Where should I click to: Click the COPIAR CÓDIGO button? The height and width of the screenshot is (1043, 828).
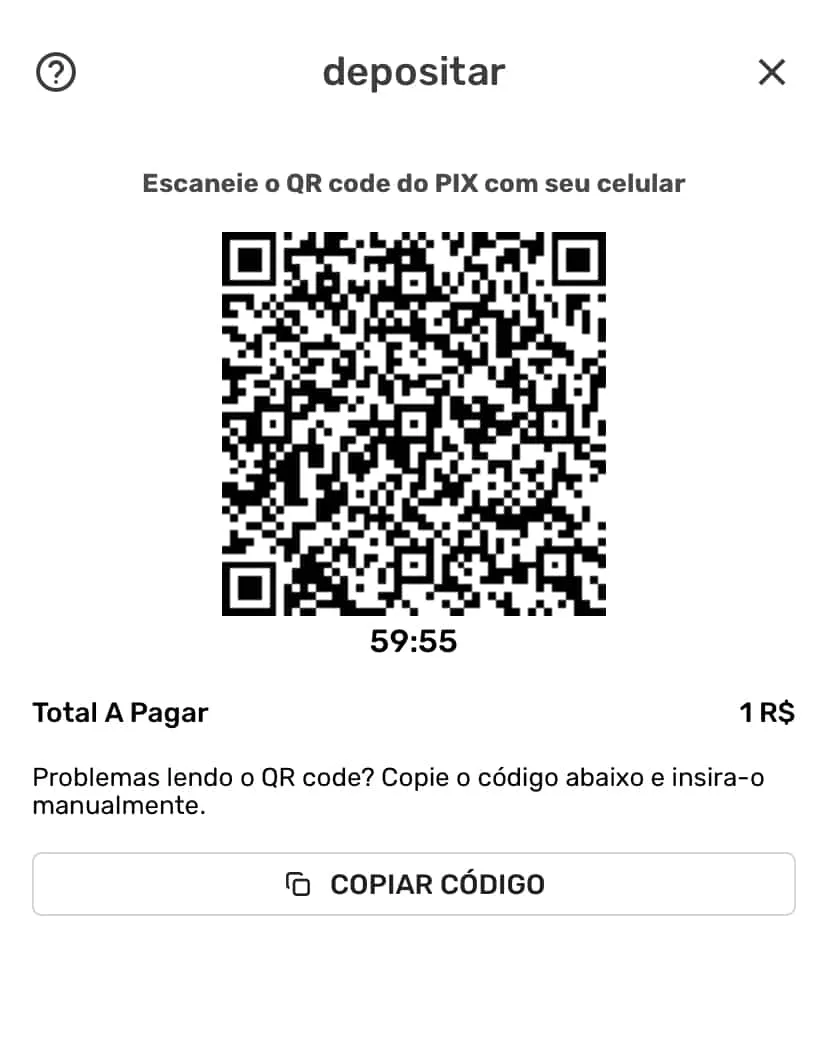click(413, 884)
